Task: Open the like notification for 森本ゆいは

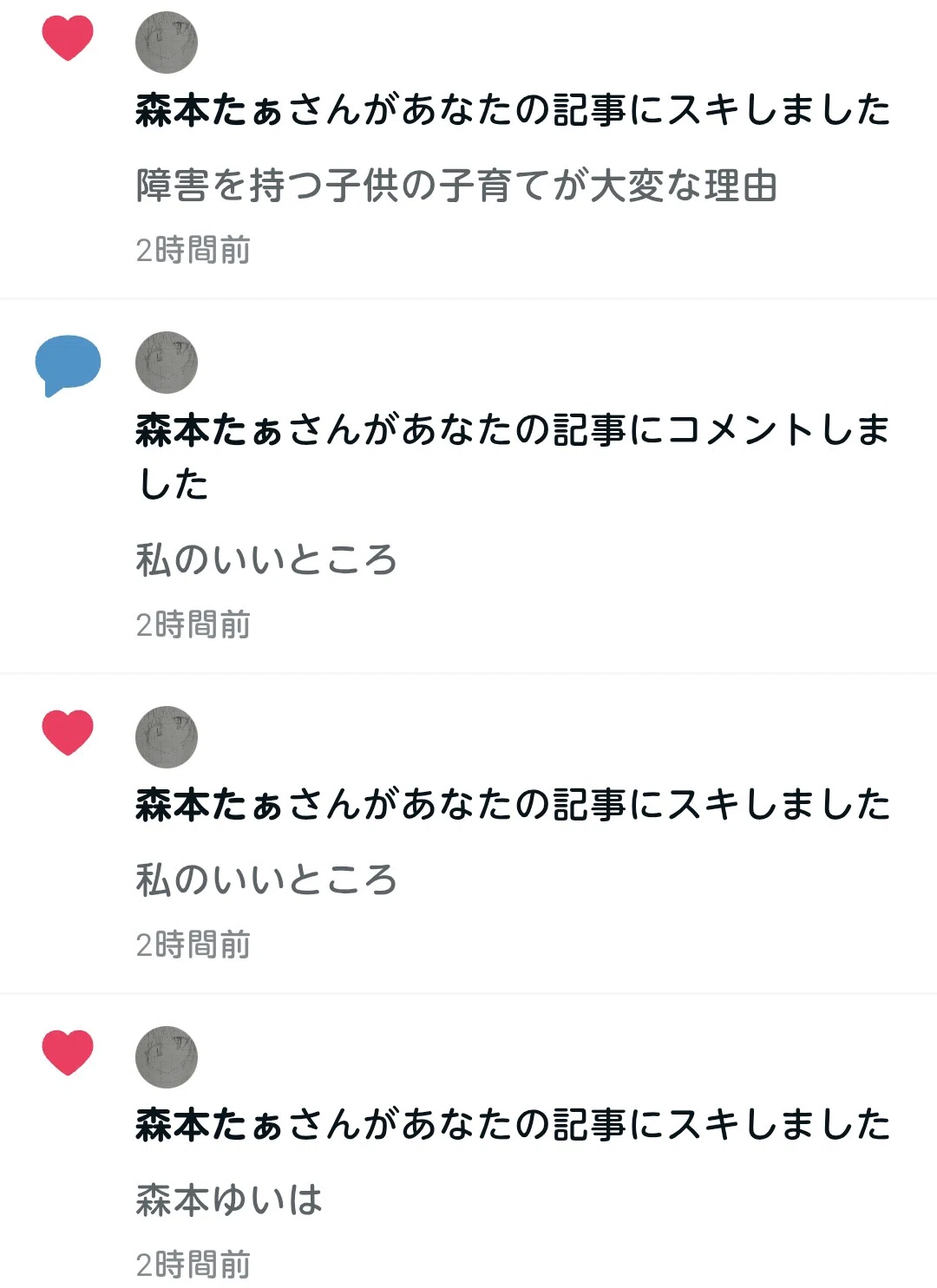Action: 468,1141
